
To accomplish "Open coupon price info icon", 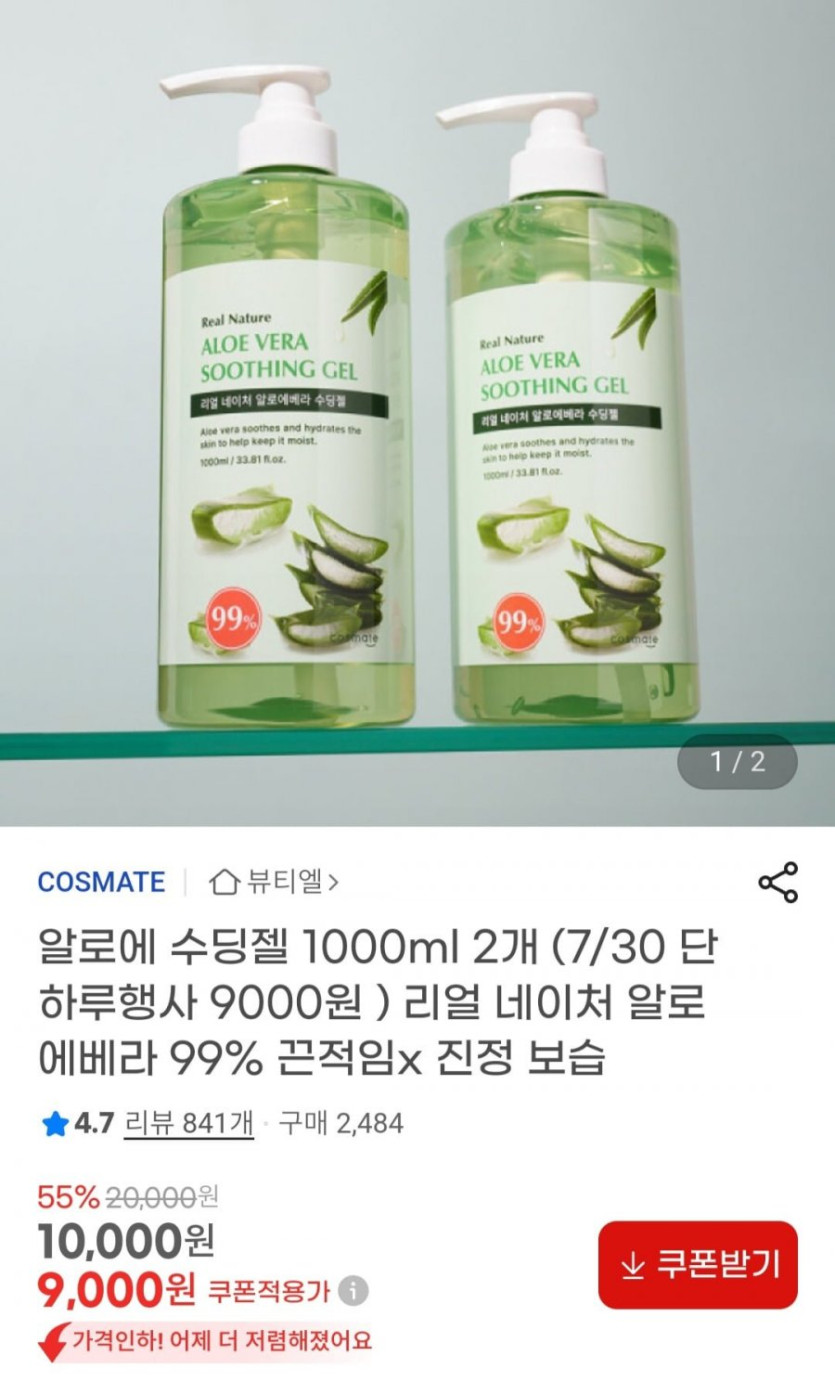I will [353, 1291].
